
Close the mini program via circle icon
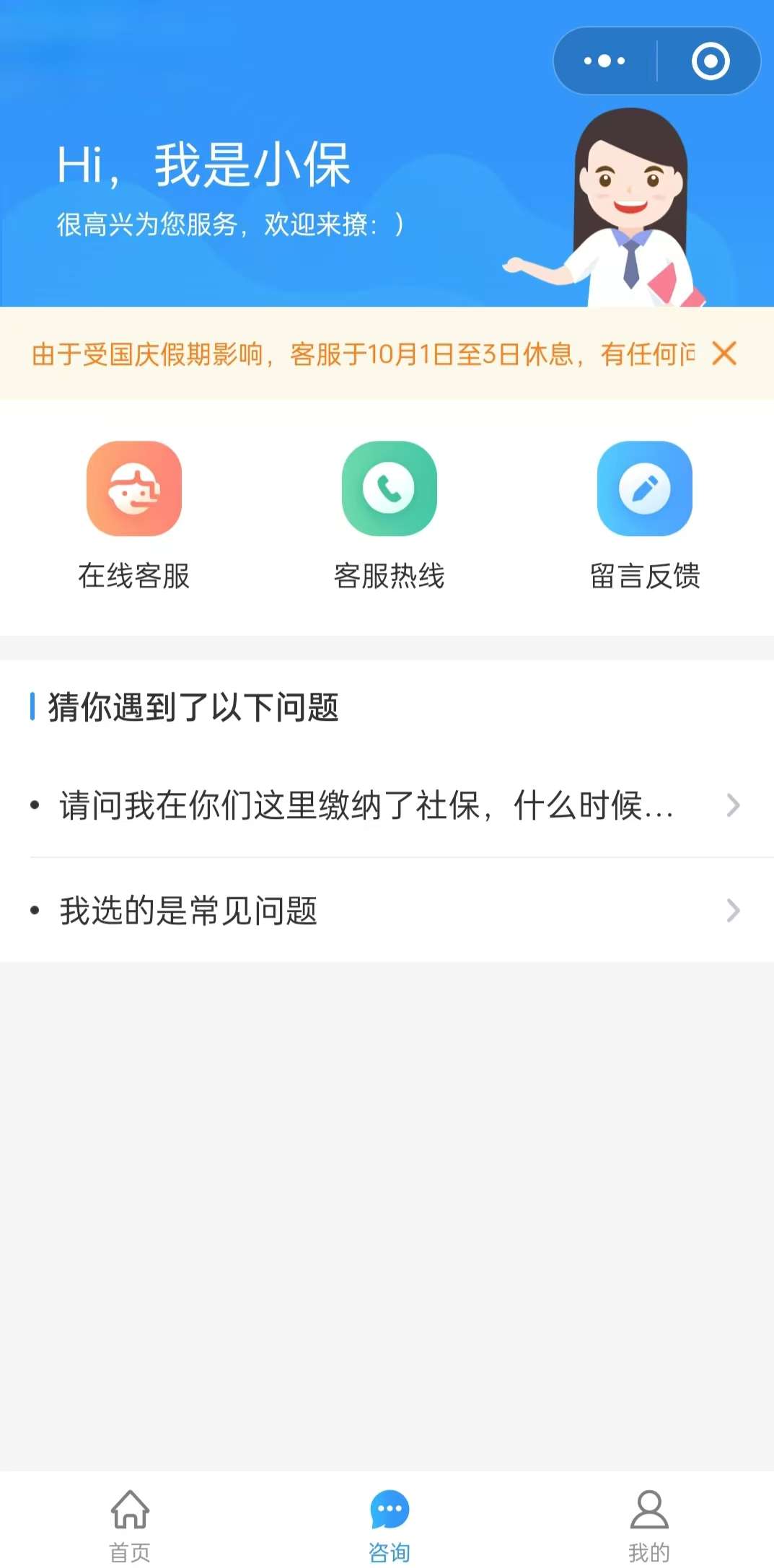tap(711, 61)
